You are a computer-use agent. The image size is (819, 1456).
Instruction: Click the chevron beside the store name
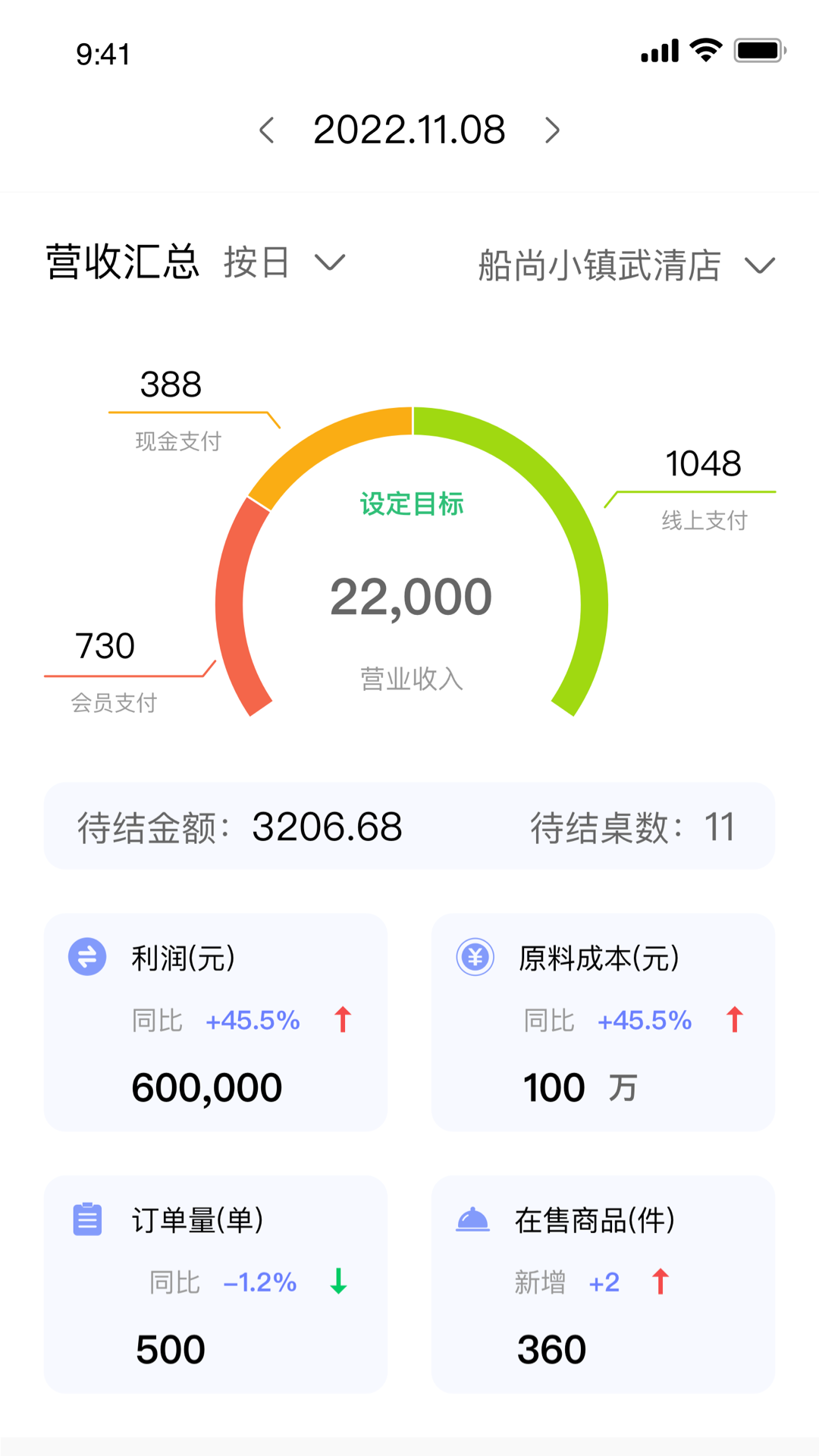tap(761, 265)
